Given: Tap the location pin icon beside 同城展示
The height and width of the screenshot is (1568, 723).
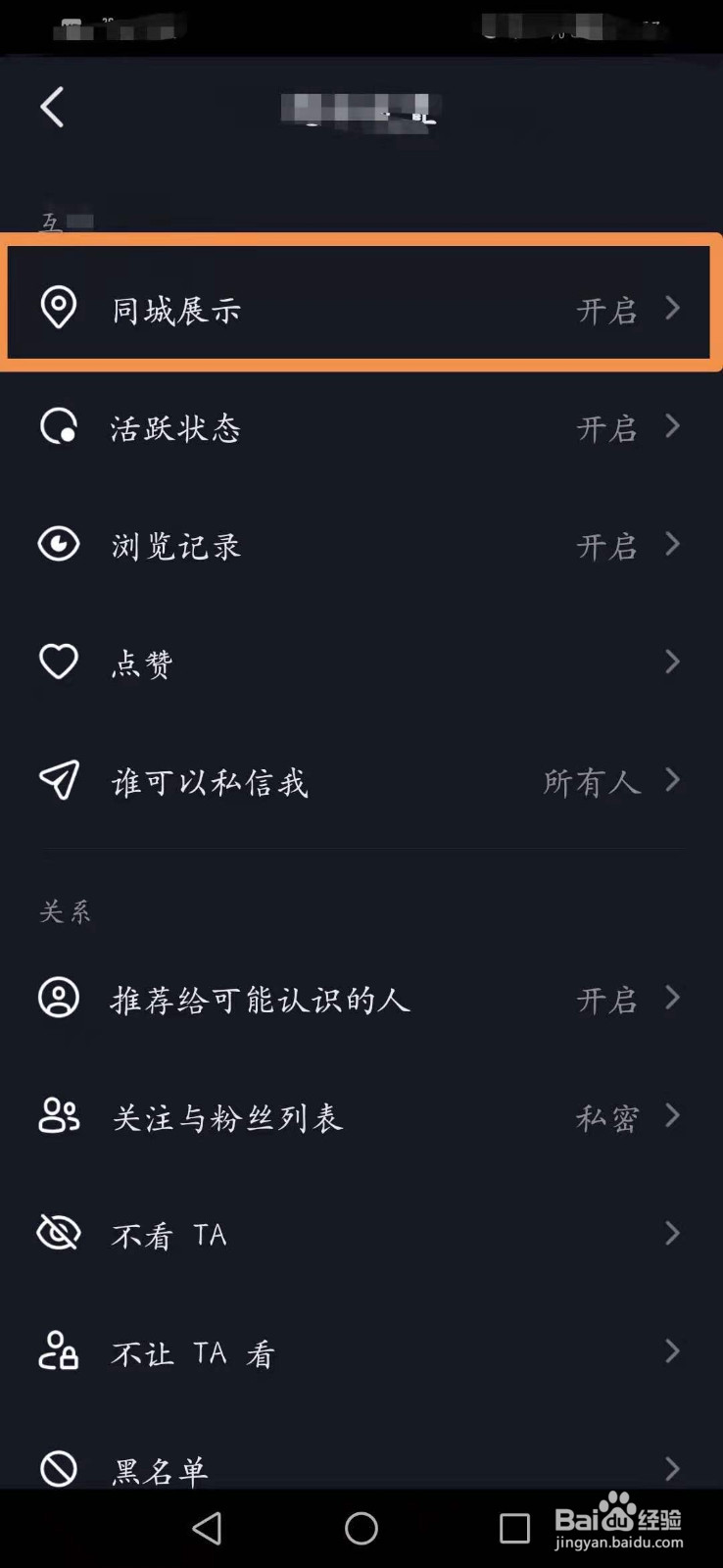Looking at the screenshot, I should click(59, 308).
